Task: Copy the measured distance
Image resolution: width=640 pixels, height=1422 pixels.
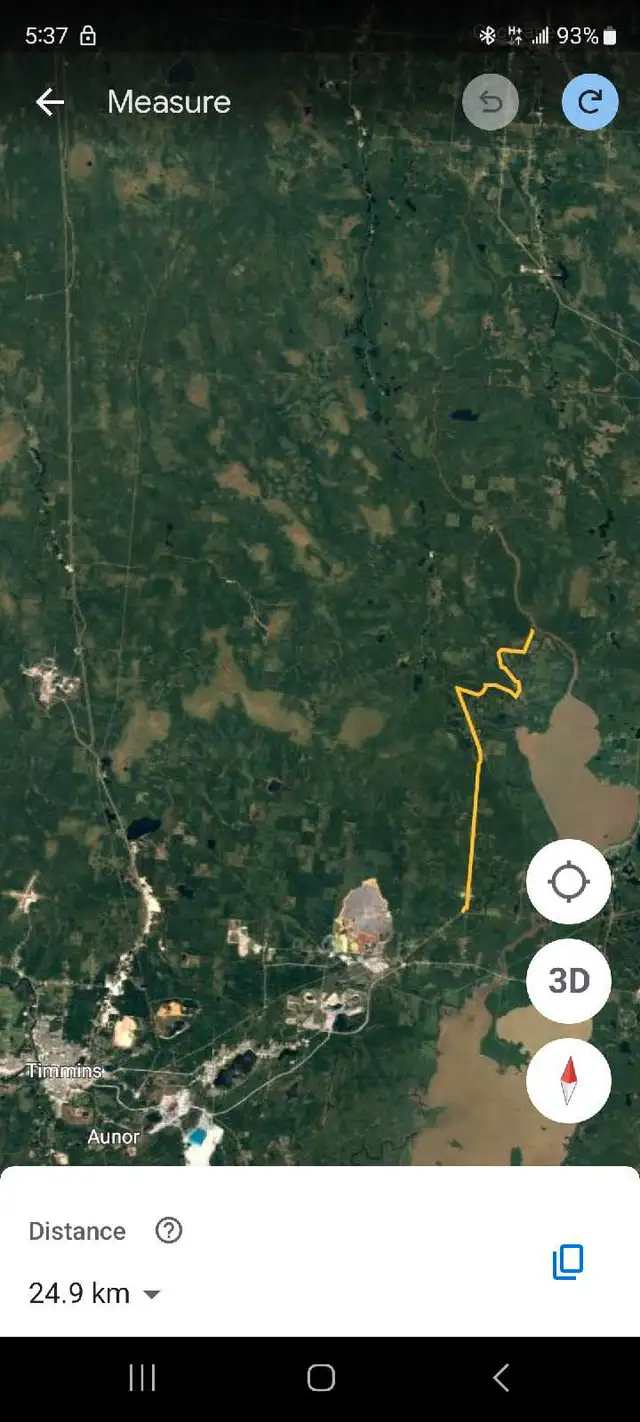Action: [568, 1262]
